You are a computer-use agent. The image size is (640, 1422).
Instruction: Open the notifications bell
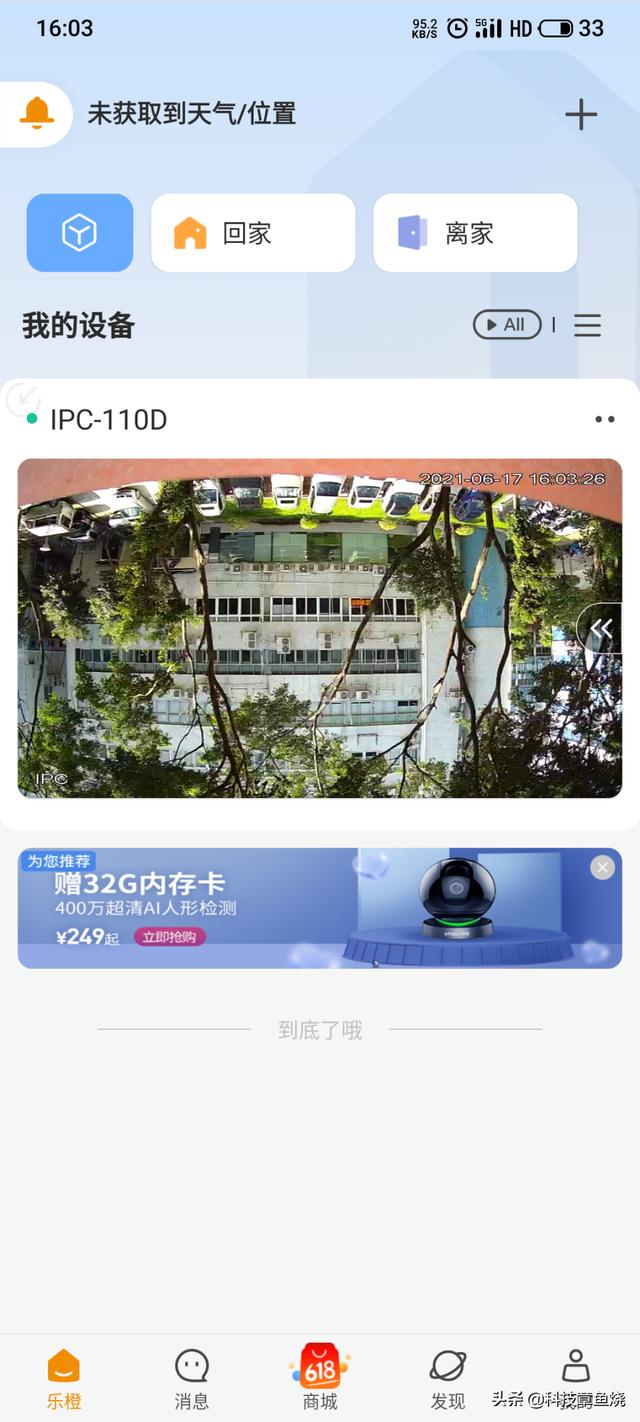[x=37, y=113]
